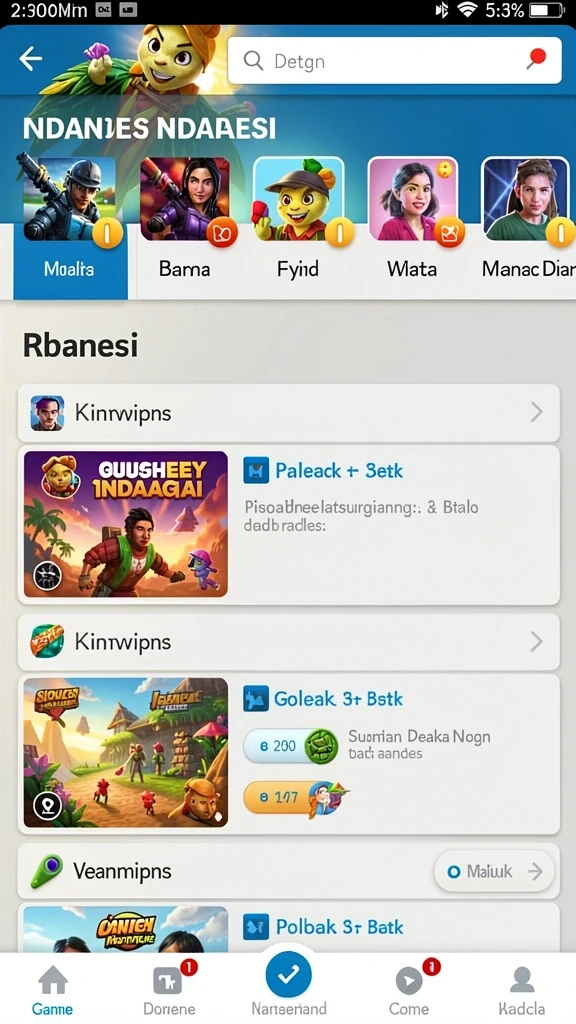Select the Manac Dian character tile

point(528,219)
